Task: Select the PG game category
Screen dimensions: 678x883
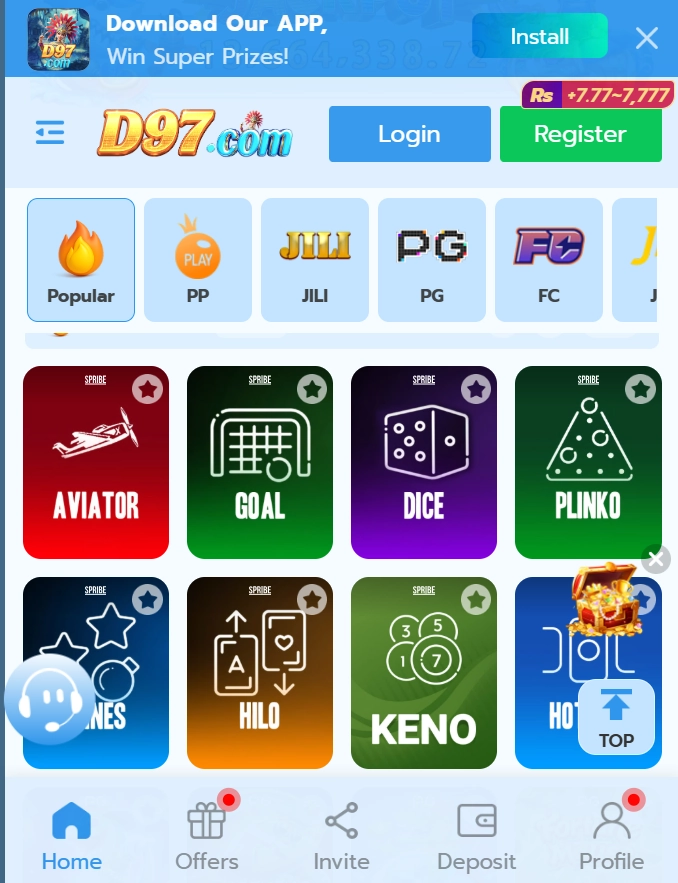Action: click(432, 260)
